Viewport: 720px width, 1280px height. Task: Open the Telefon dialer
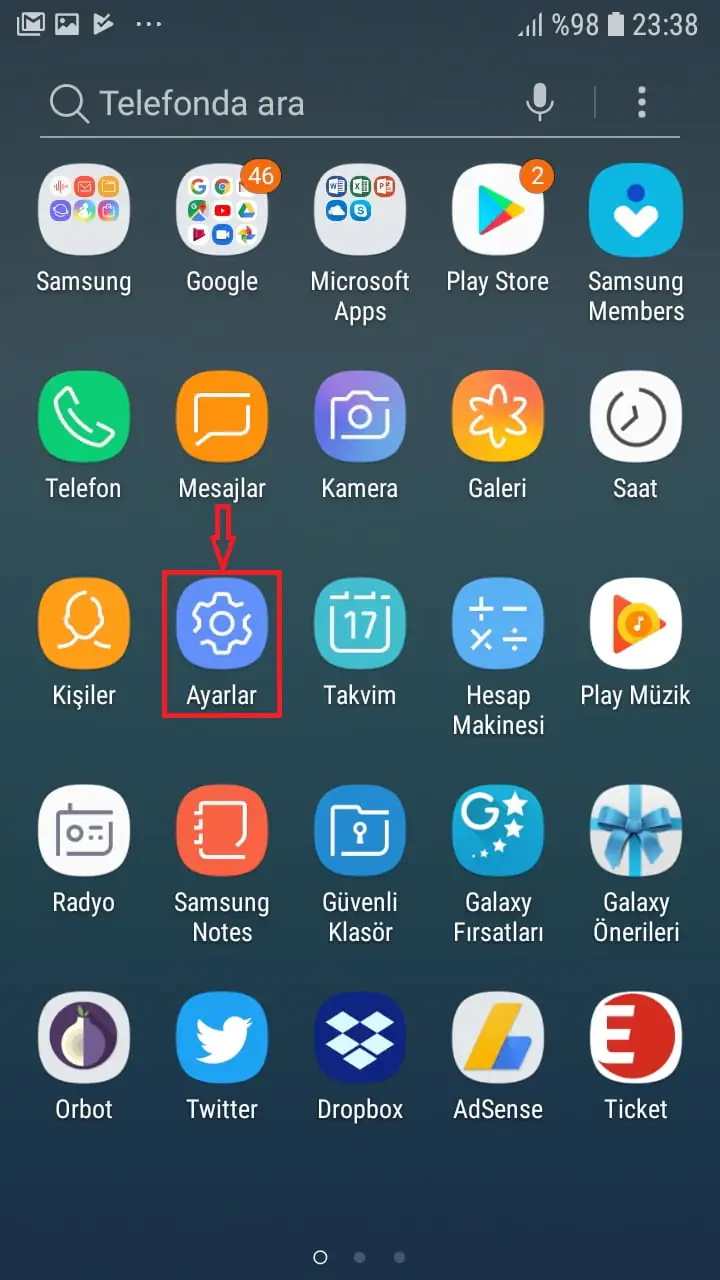tap(84, 415)
